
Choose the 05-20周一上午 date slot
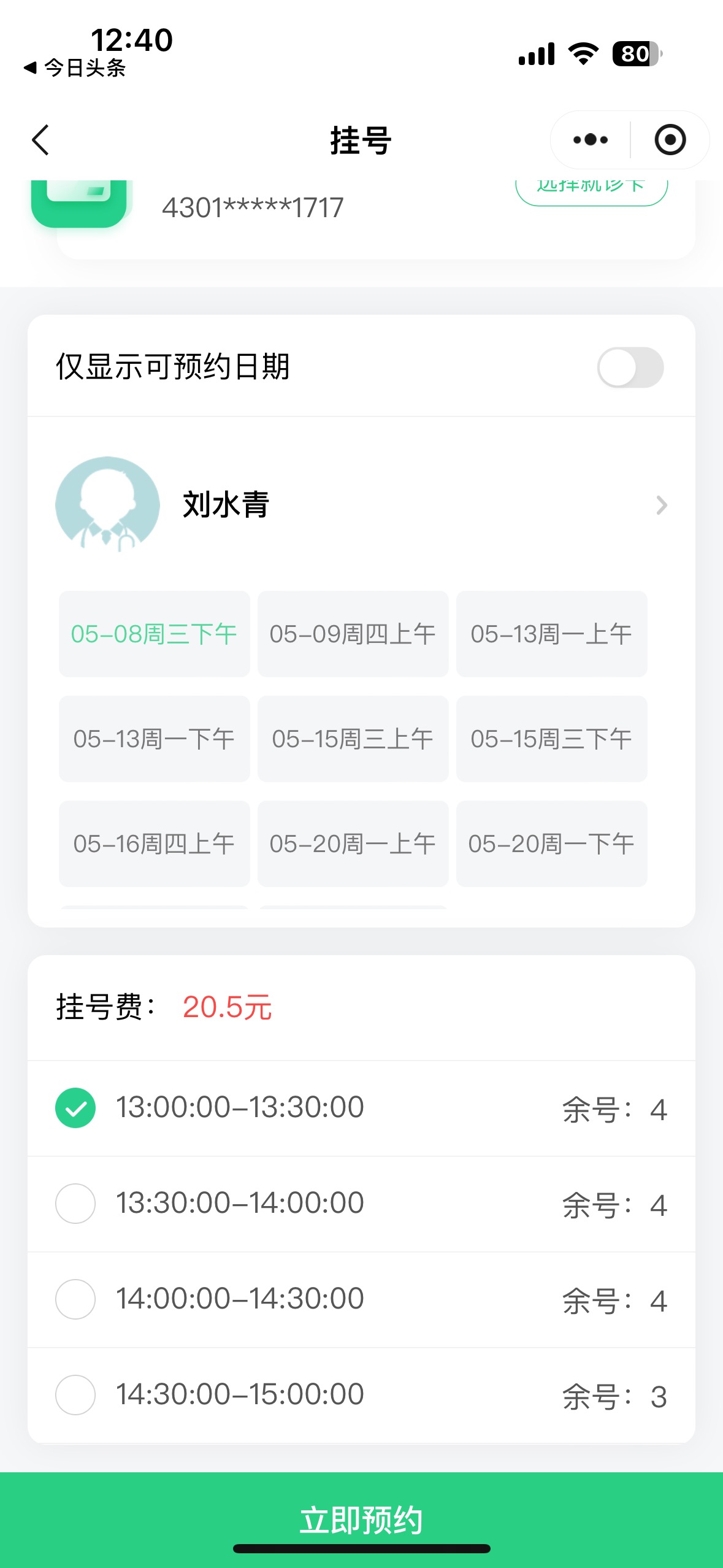coord(353,844)
